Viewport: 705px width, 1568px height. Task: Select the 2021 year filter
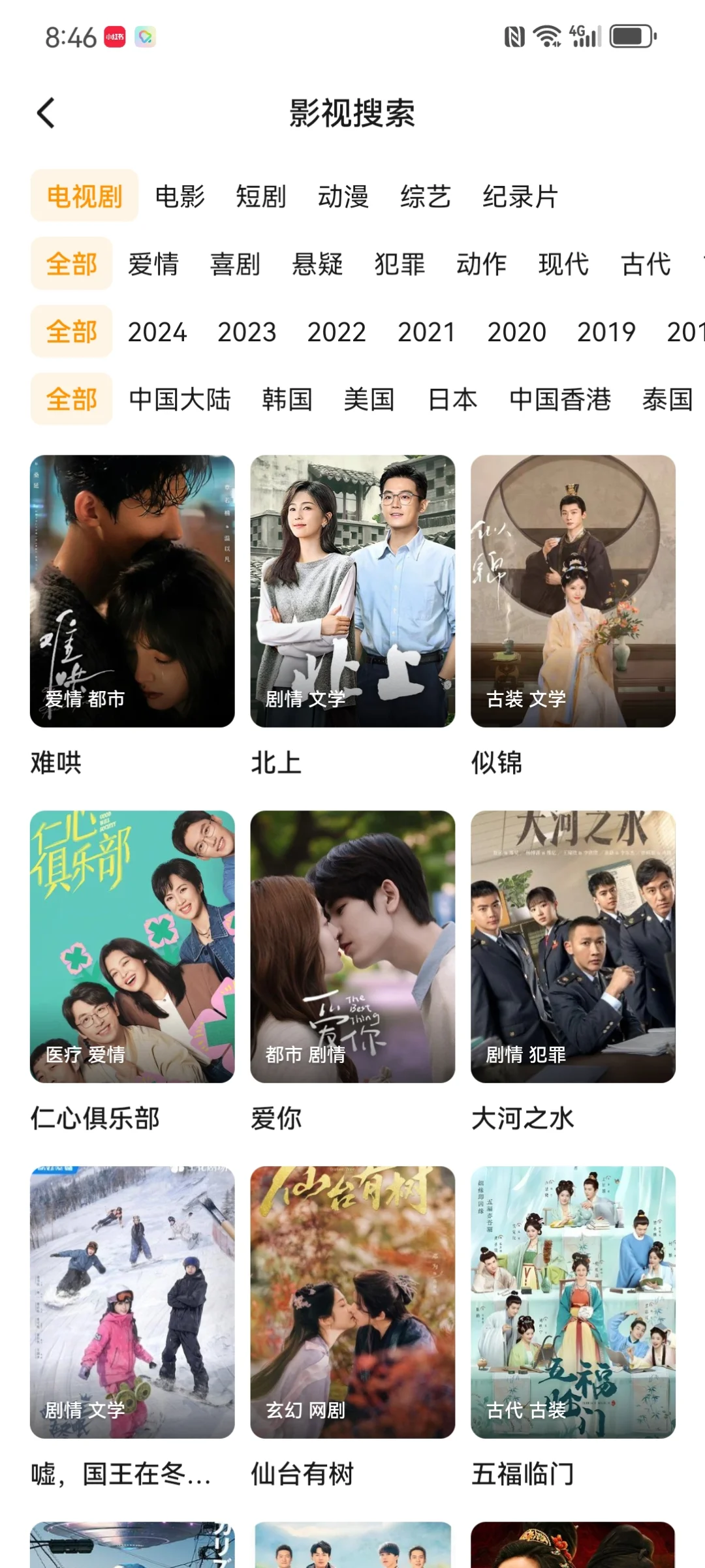[x=426, y=332]
